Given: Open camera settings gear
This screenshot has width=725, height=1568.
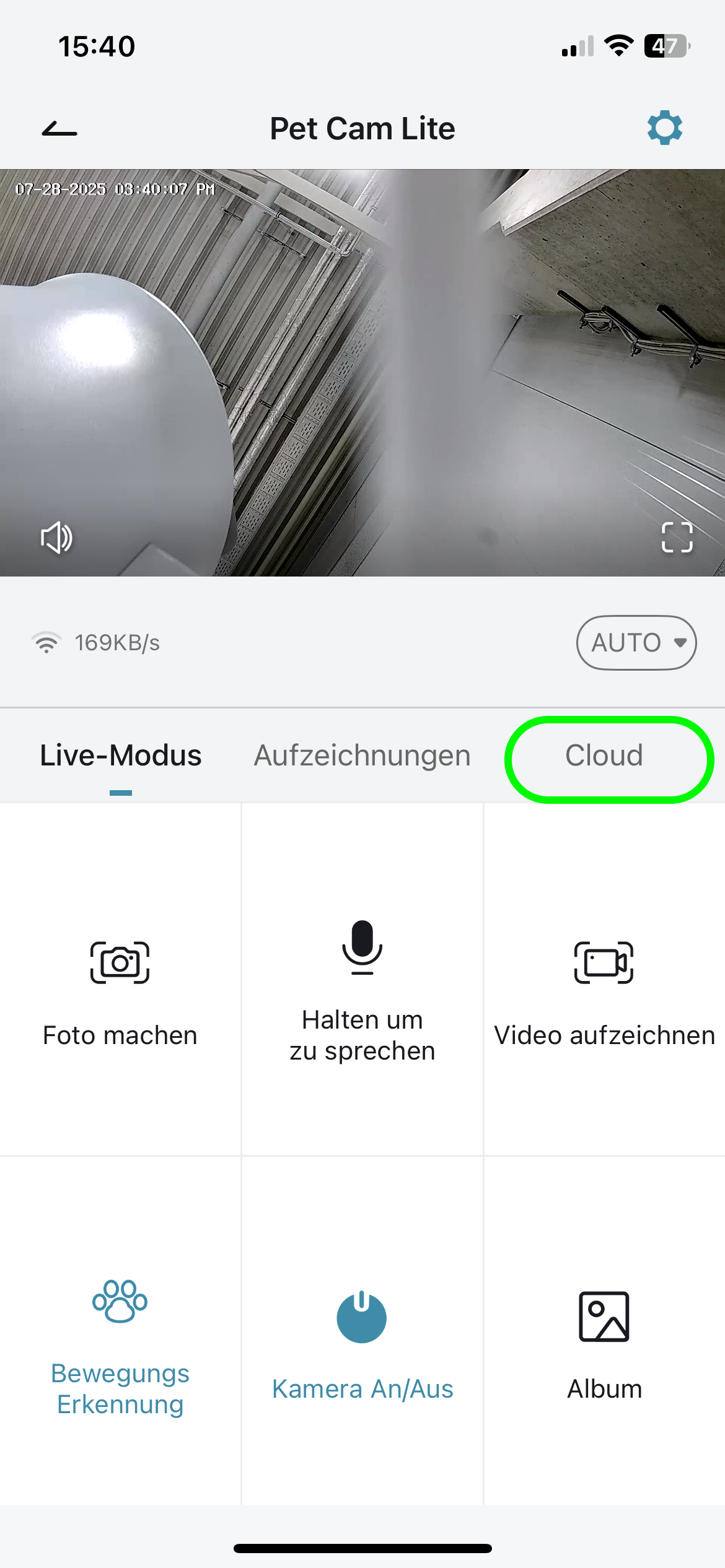Looking at the screenshot, I should (x=664, y=128).
